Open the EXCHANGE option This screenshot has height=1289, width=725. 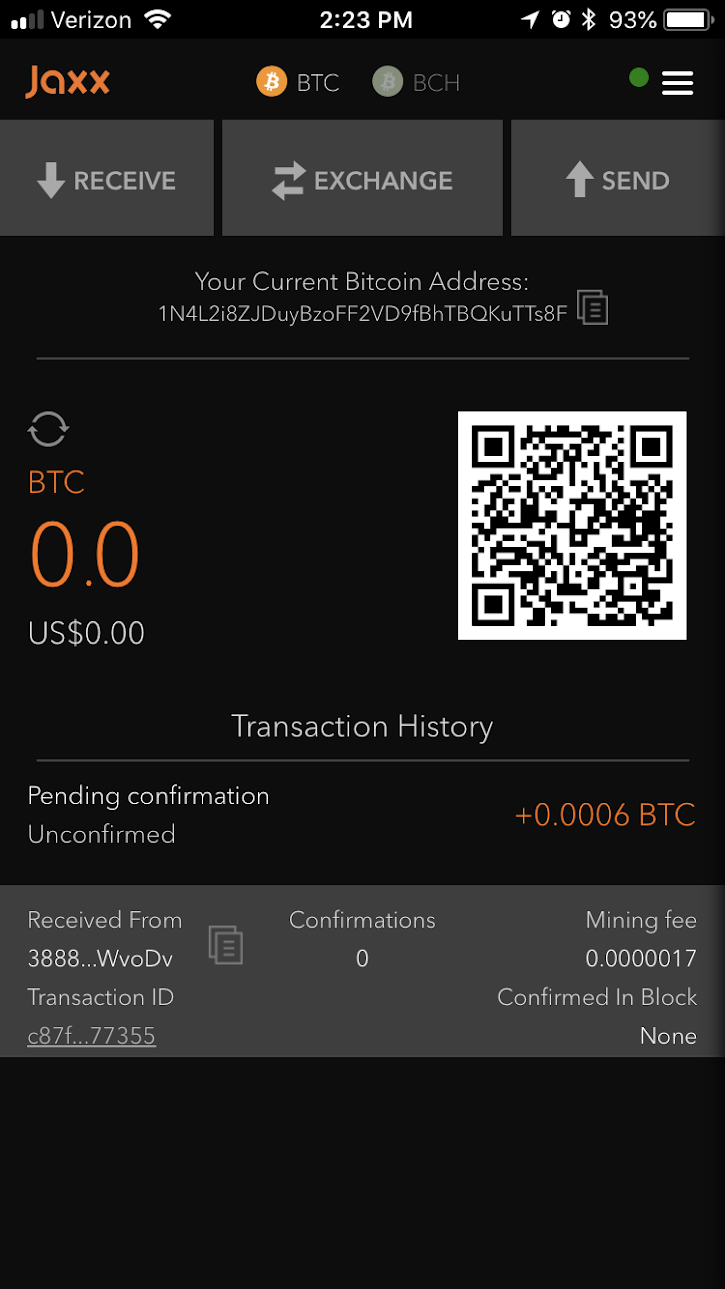click(362, 180)
